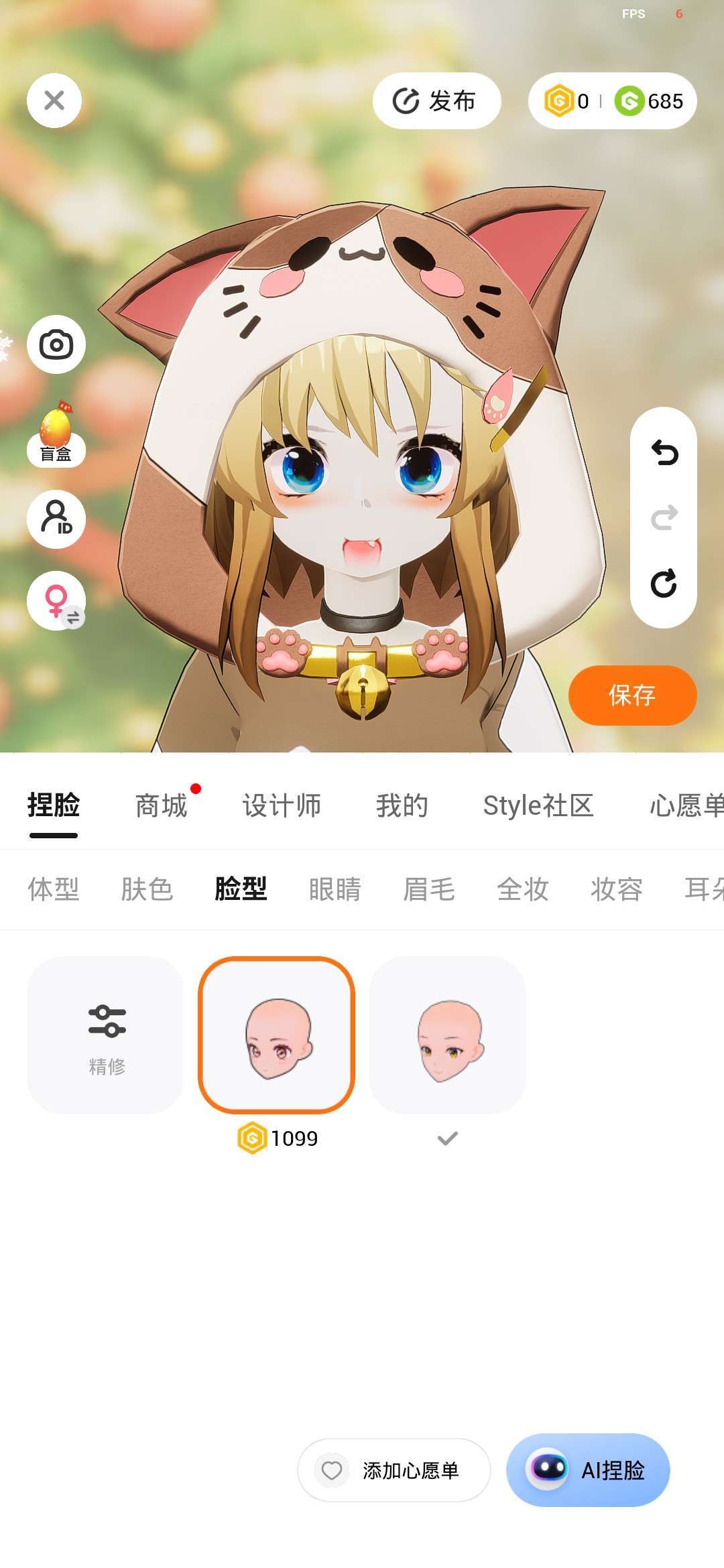The height and width of the screenshot is (1568, 724).
Task: Choose the face shape priced 1099
Action: 276,1035
